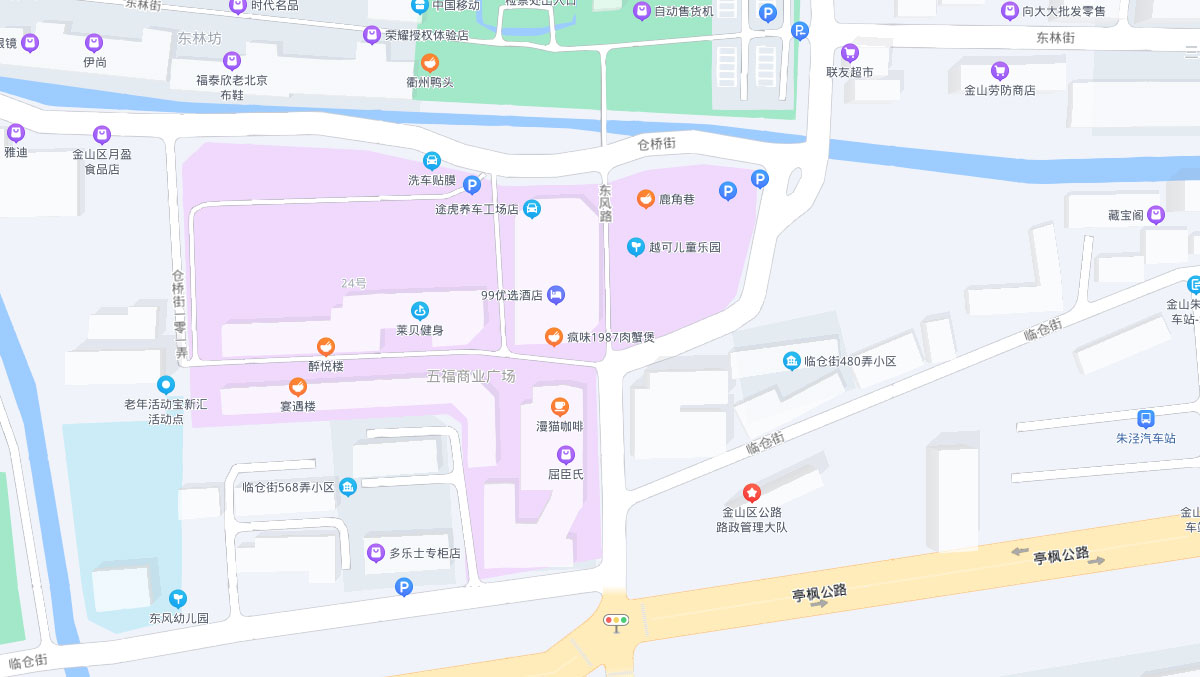Open the 莱贝健身 gym marker
1200x677 pixels.
point(420,311)
